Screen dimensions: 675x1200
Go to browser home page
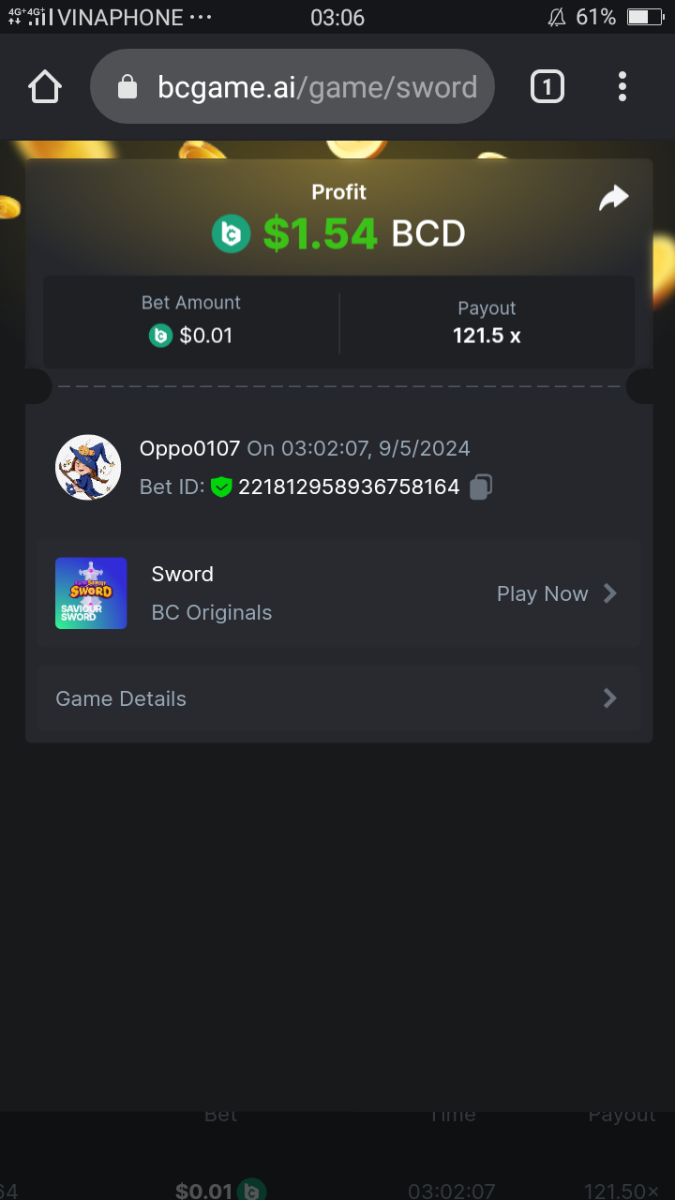coord(45,87)
